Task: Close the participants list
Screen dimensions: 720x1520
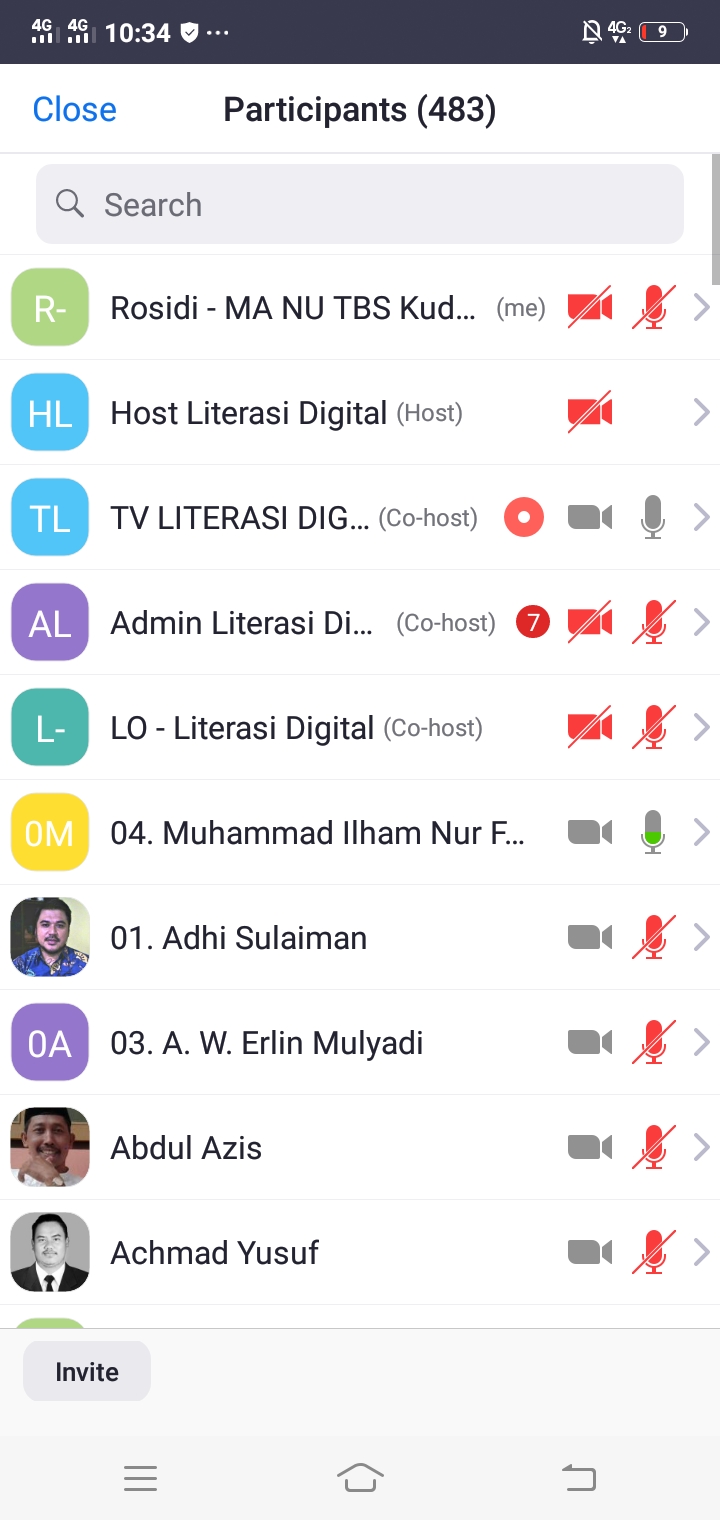Action: pyautogui.click(x=74, y=109)
